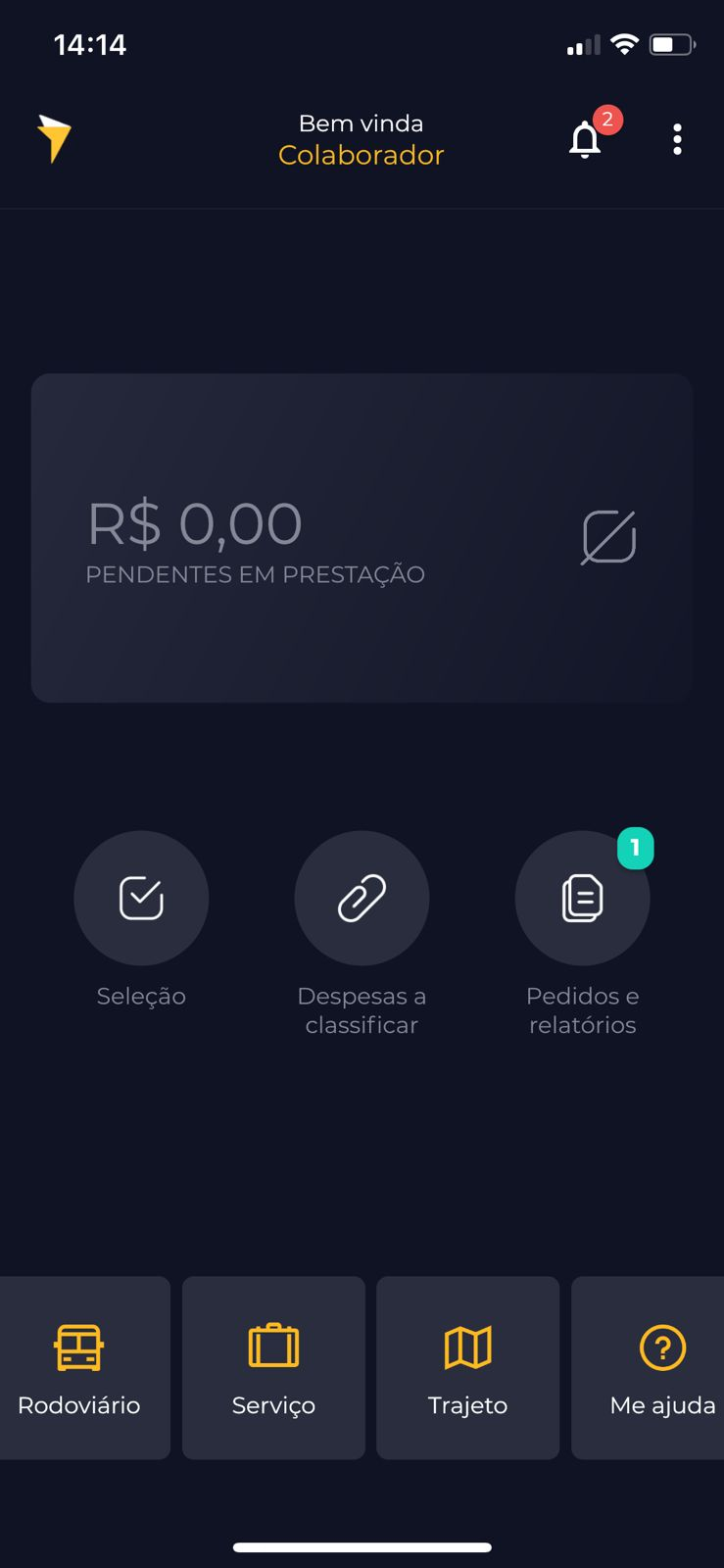Tap the Me ajuda help tile

(648, 1367)
